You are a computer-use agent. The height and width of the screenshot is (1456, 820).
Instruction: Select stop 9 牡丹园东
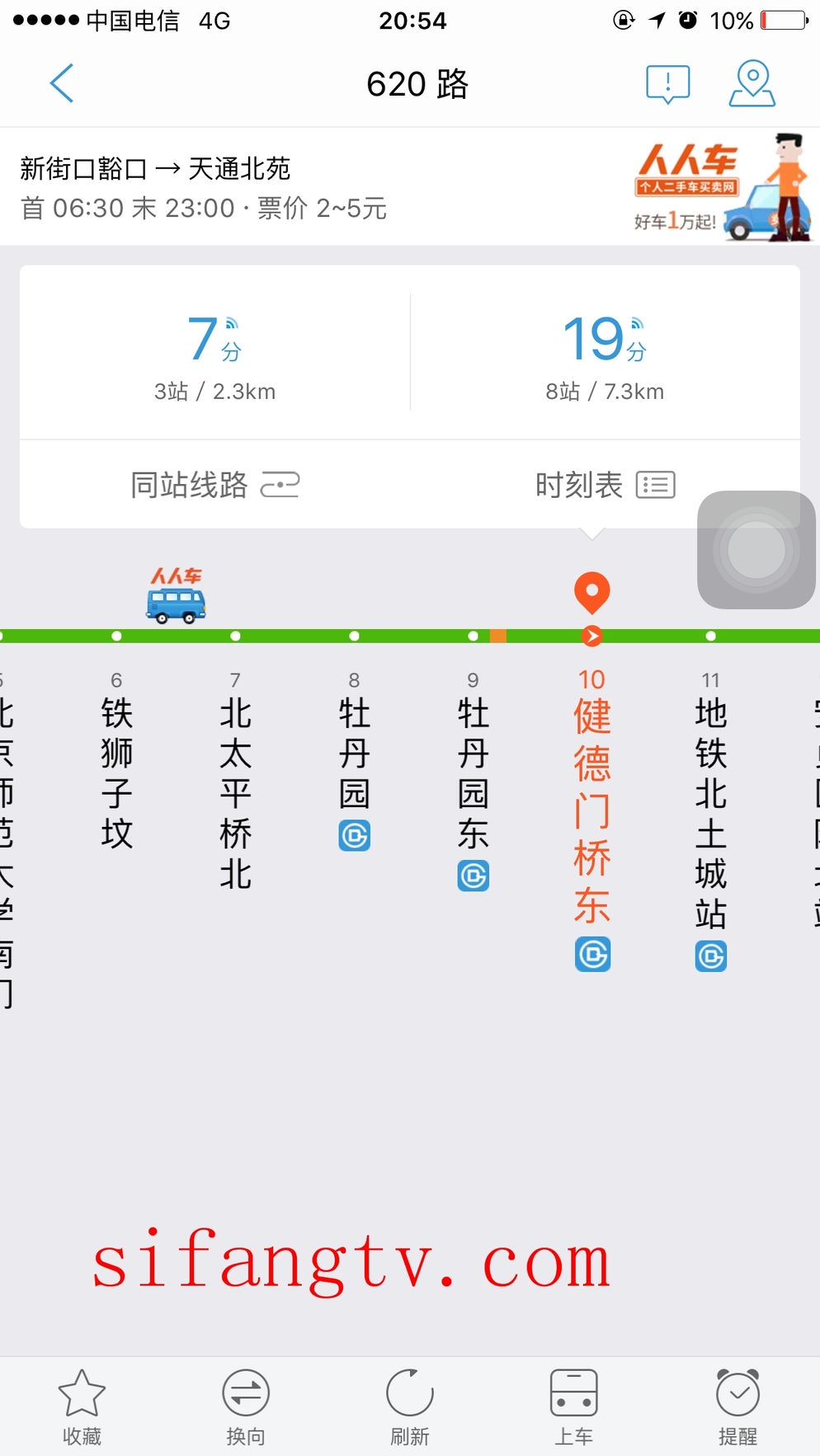tap(473, 772)
